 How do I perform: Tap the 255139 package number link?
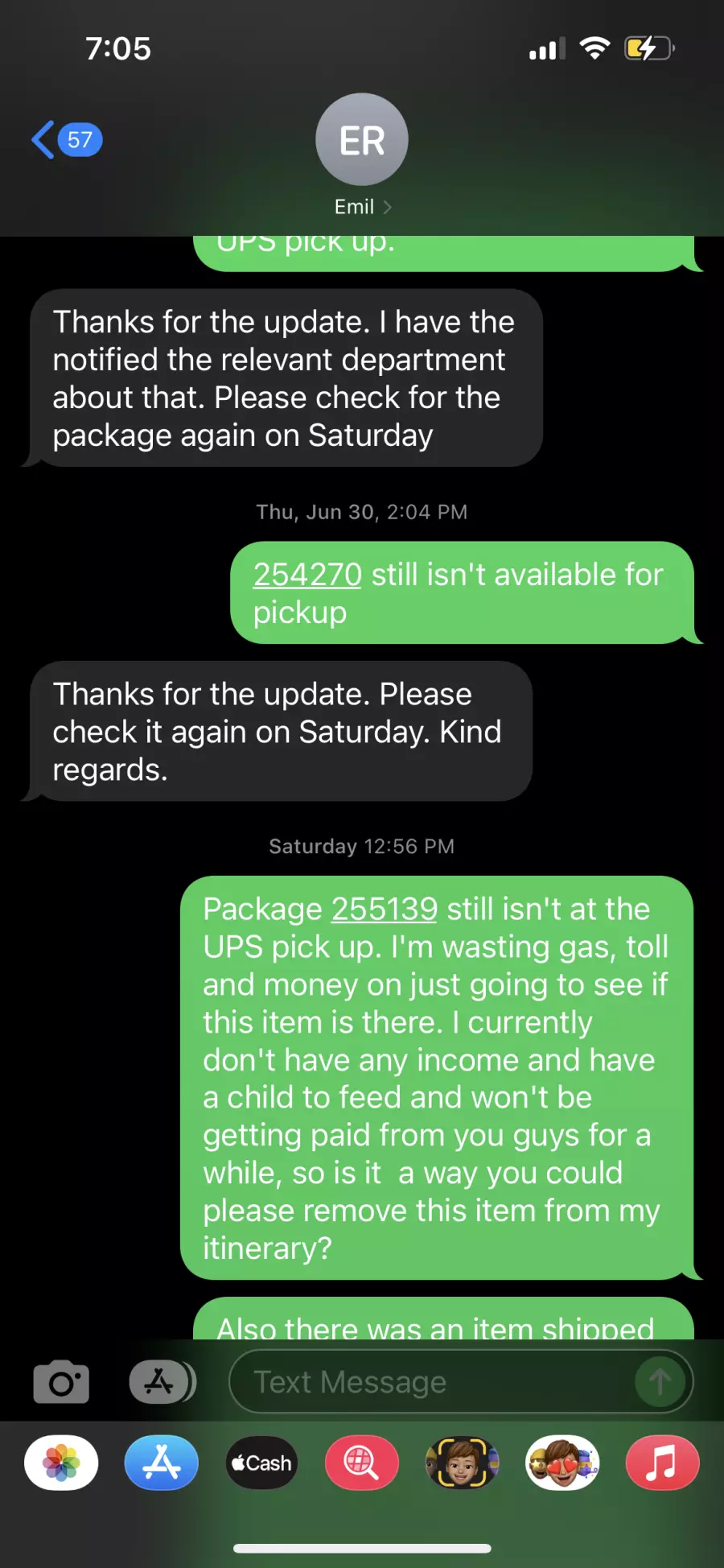point(385,909)
